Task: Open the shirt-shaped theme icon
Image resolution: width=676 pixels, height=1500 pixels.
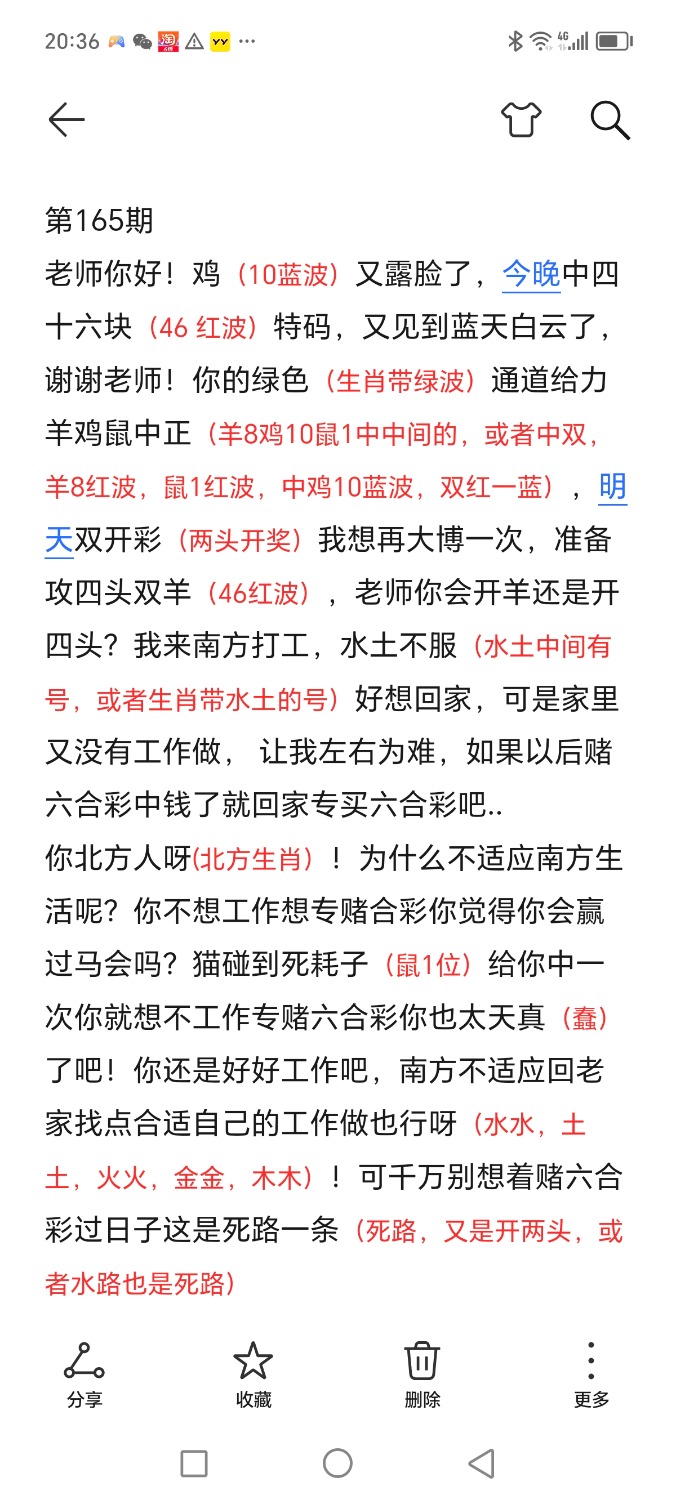Action: tap(521, 120)
